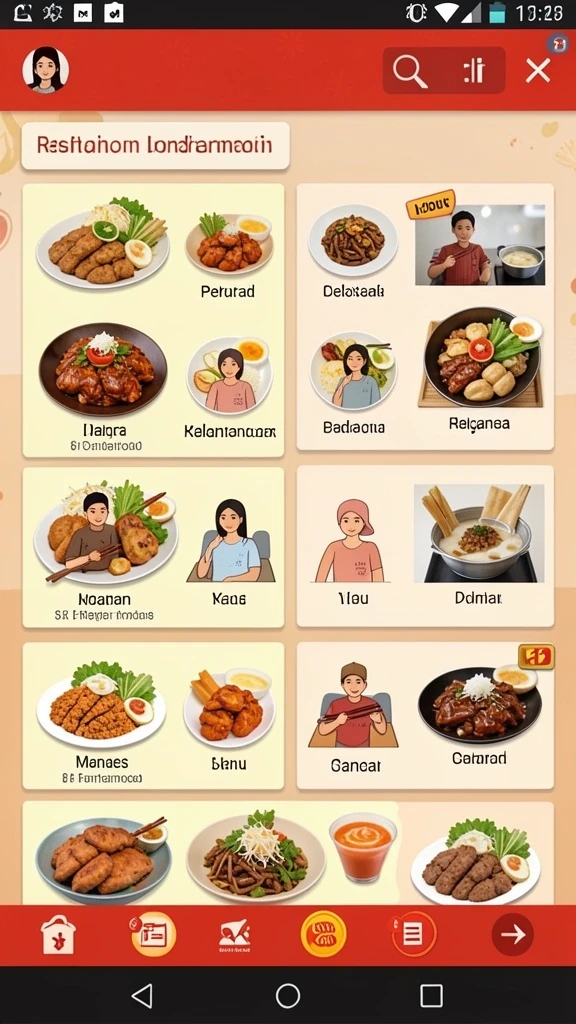Open the Badraona item

pos(353,384)
